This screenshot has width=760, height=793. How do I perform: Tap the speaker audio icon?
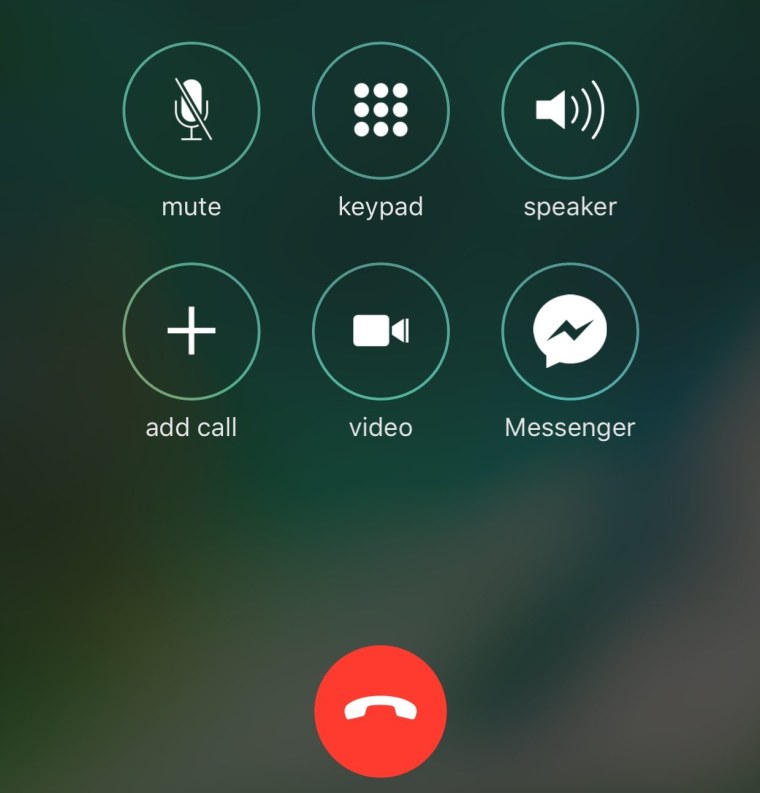tap(570, 111)
